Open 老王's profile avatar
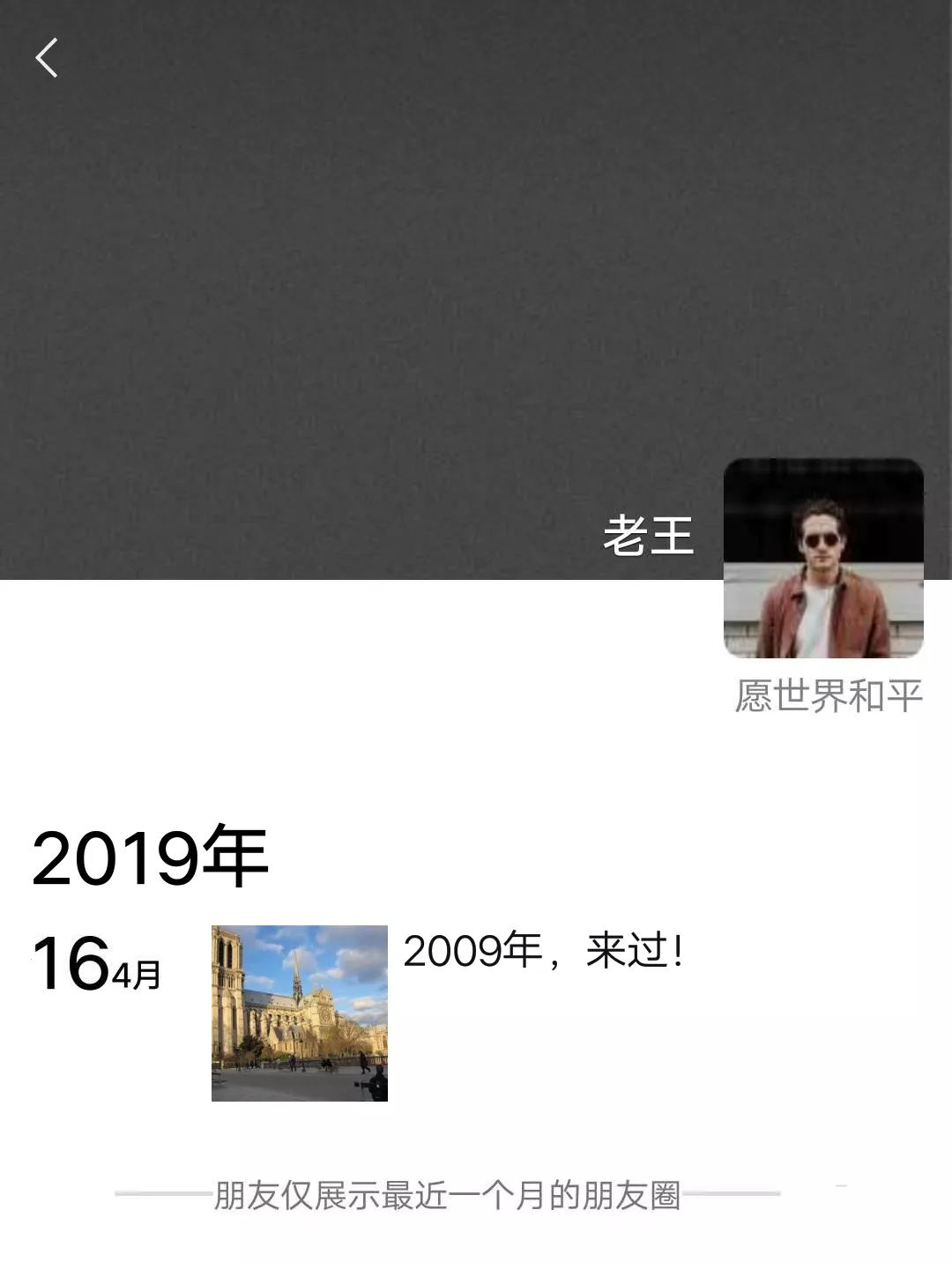 coord(823,558)
